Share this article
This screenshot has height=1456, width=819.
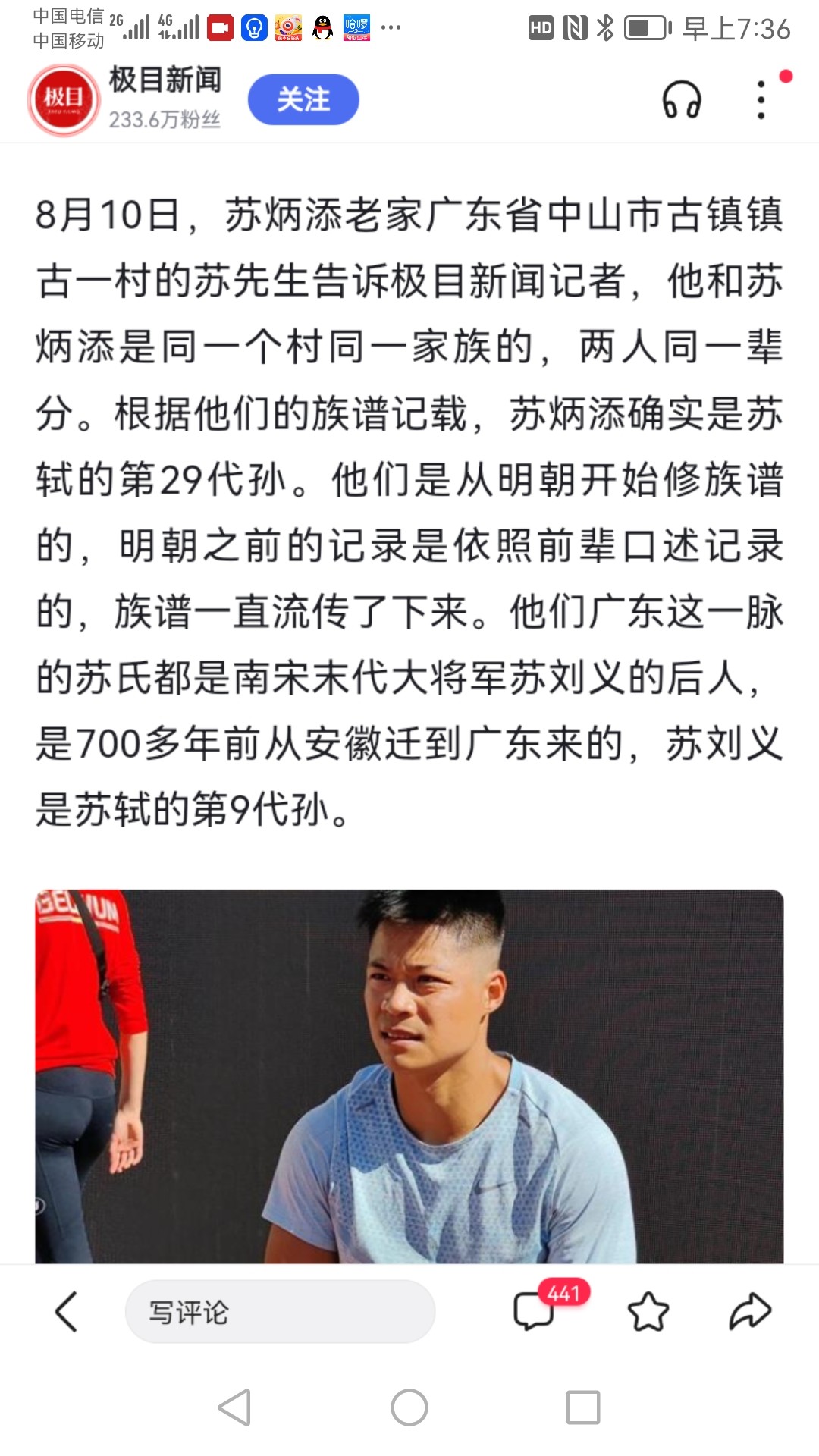(x=749, y=1311)
